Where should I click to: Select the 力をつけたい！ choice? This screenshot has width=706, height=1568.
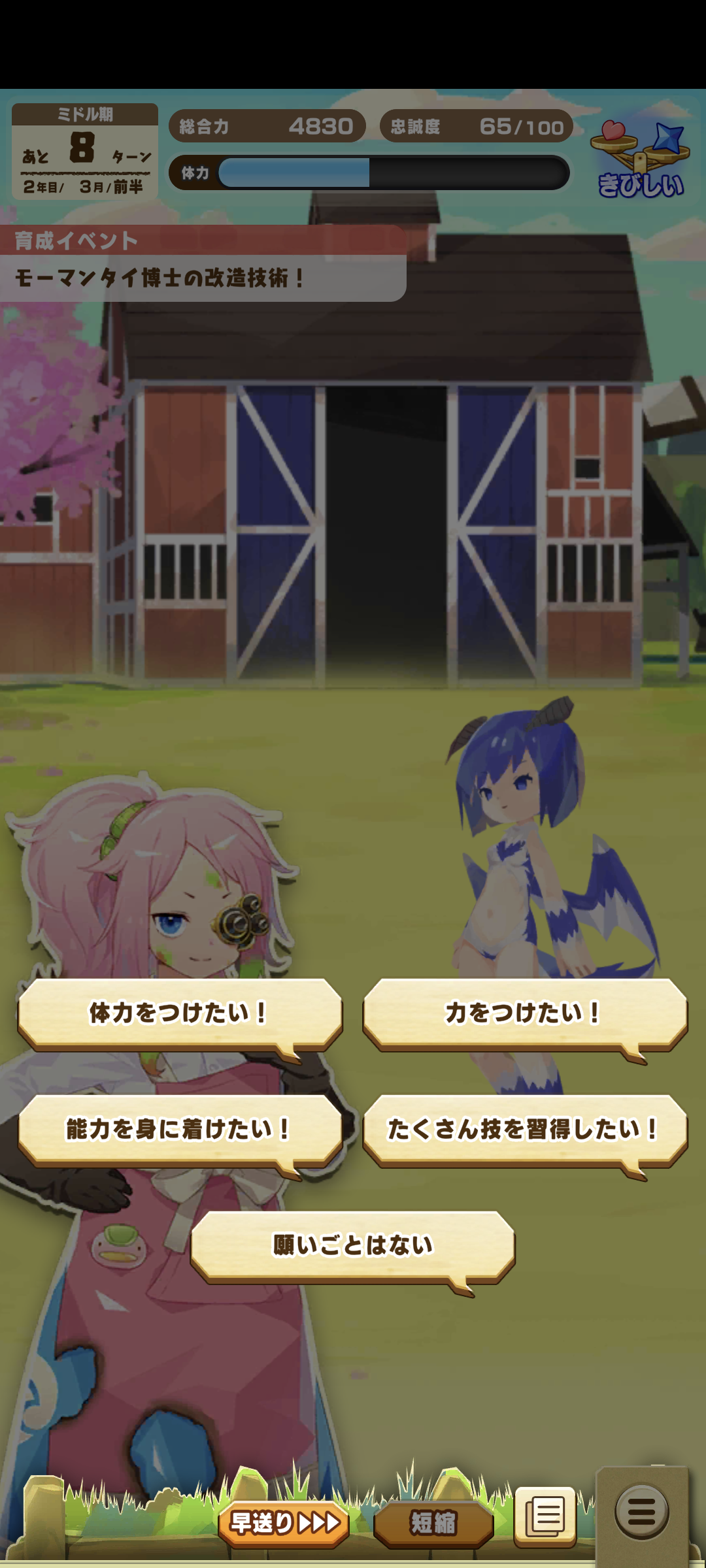click(x=524, y=1013)
